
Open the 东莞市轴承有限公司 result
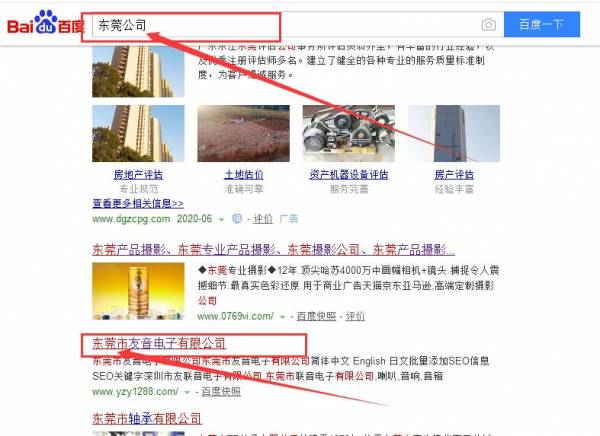tap(146, 418)
